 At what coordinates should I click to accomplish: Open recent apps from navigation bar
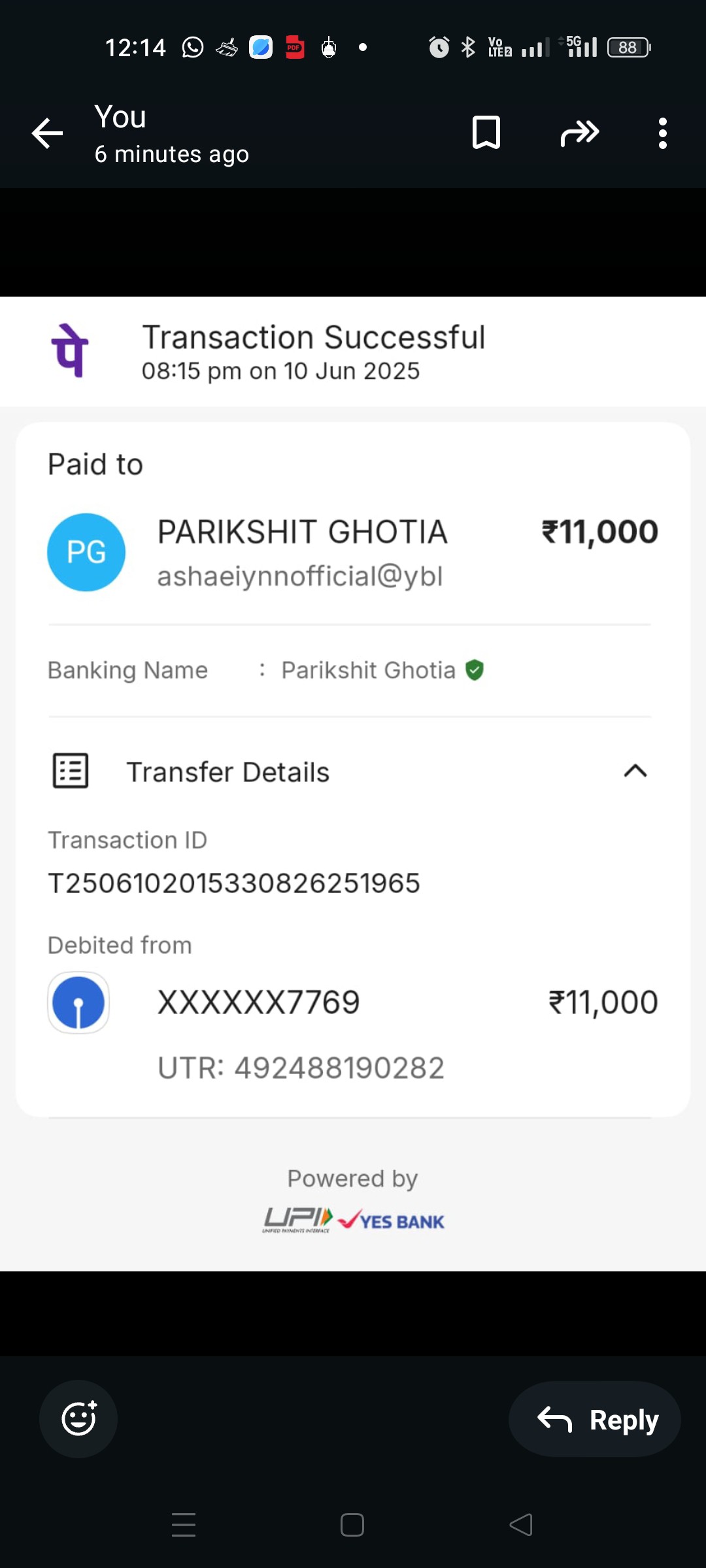click(x=184, y=1525)
